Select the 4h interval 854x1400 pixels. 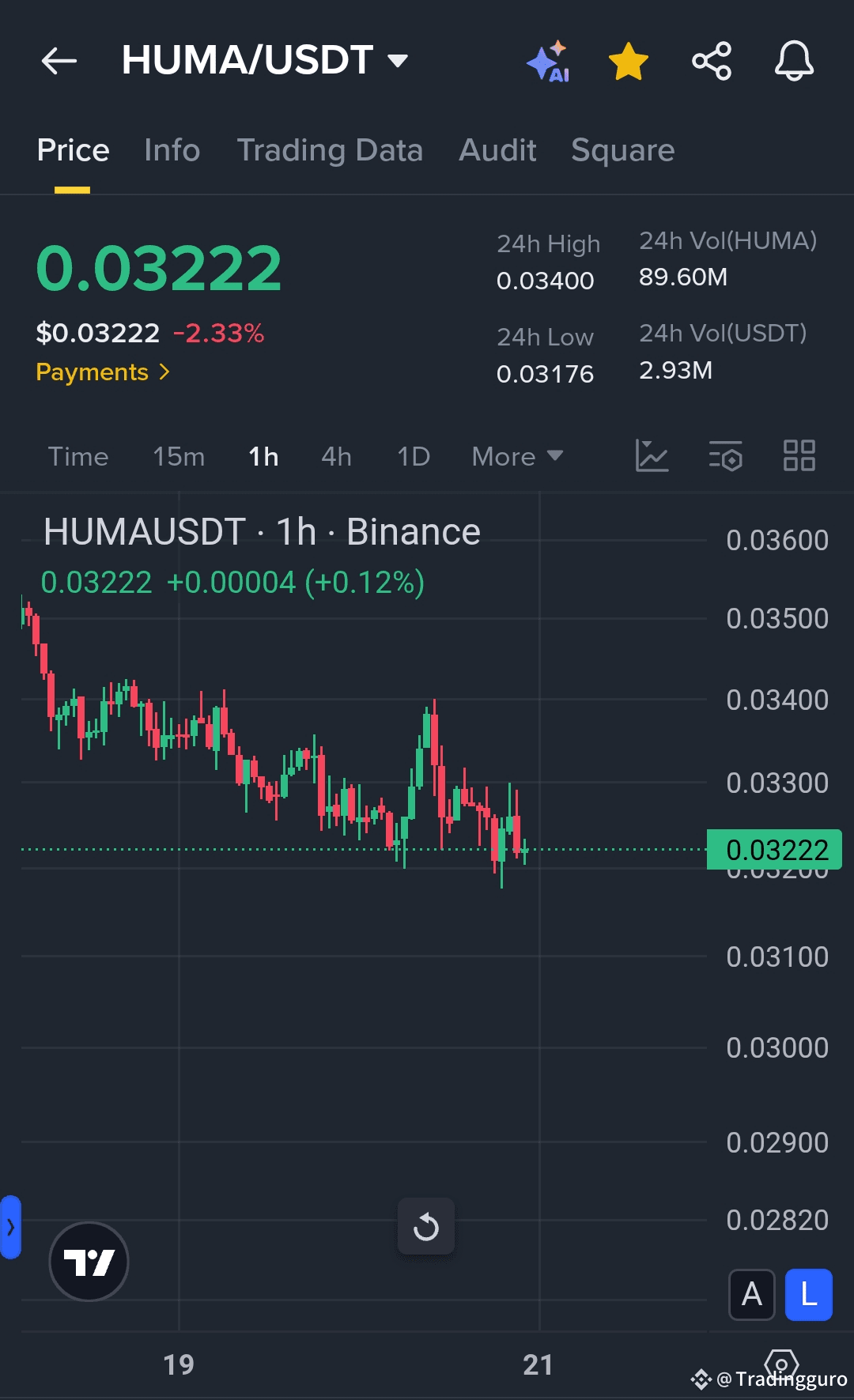pyautogui.click(x=336, y=456)
